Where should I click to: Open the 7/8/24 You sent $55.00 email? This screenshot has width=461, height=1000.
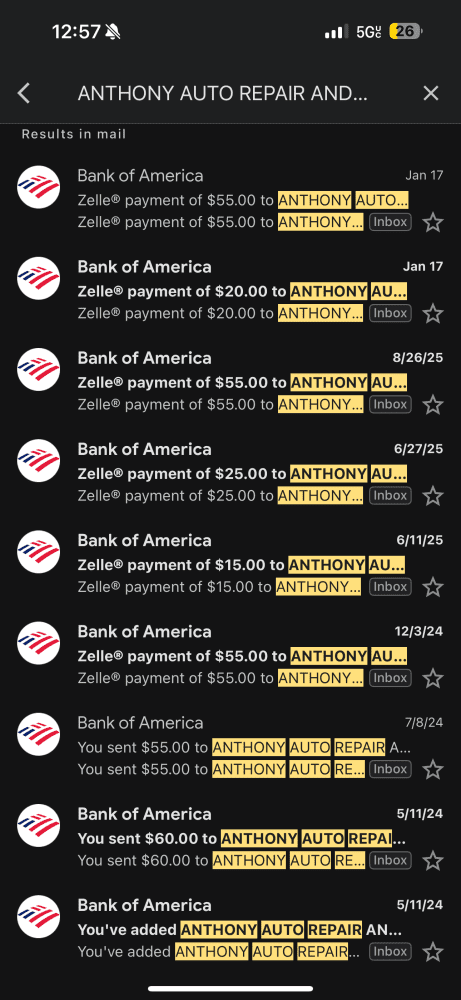[230, 746]
